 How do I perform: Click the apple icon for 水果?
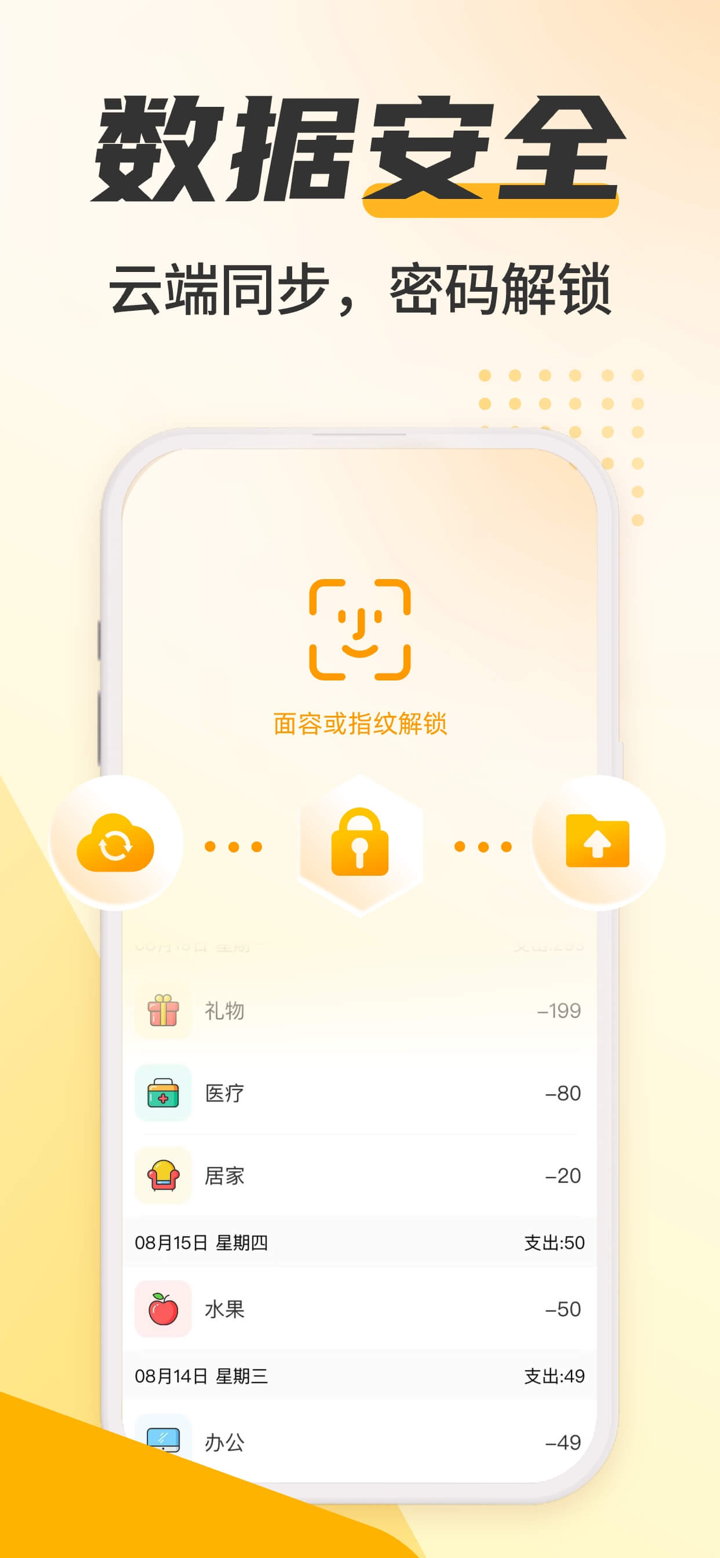pyautogui.click(x=163, y=1309)
